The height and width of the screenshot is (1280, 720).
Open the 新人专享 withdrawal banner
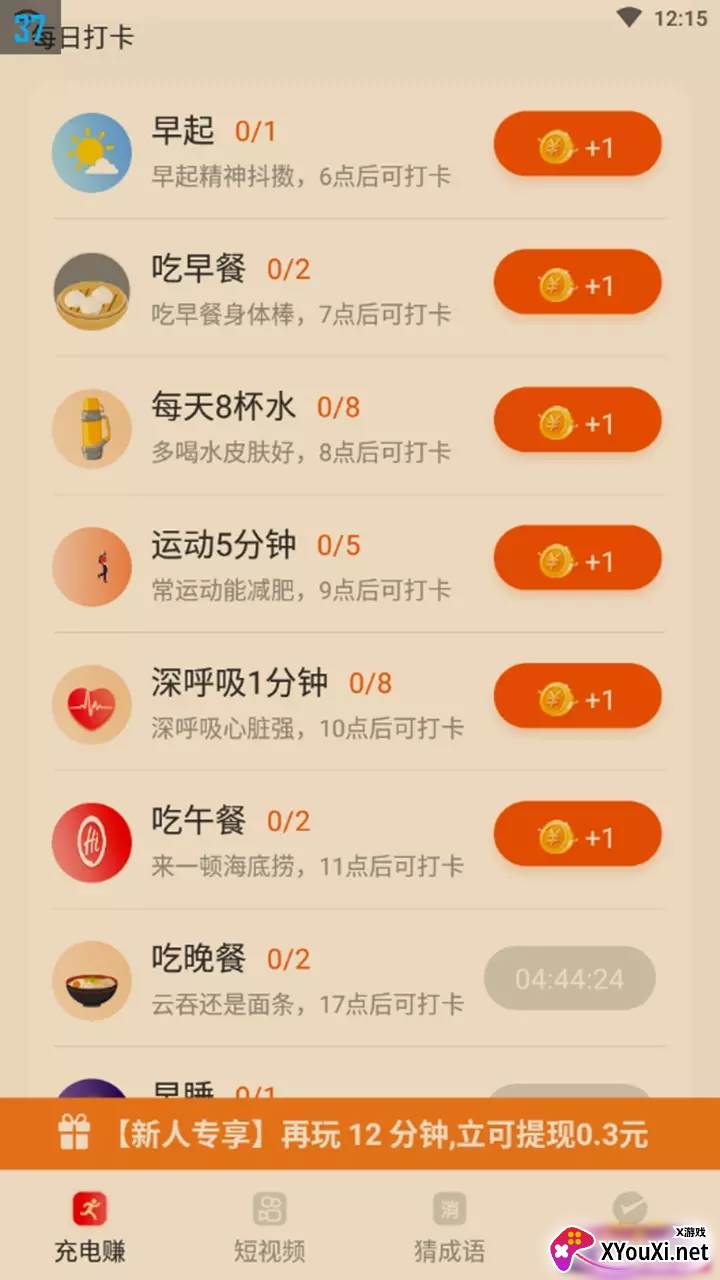(360, 1134)
